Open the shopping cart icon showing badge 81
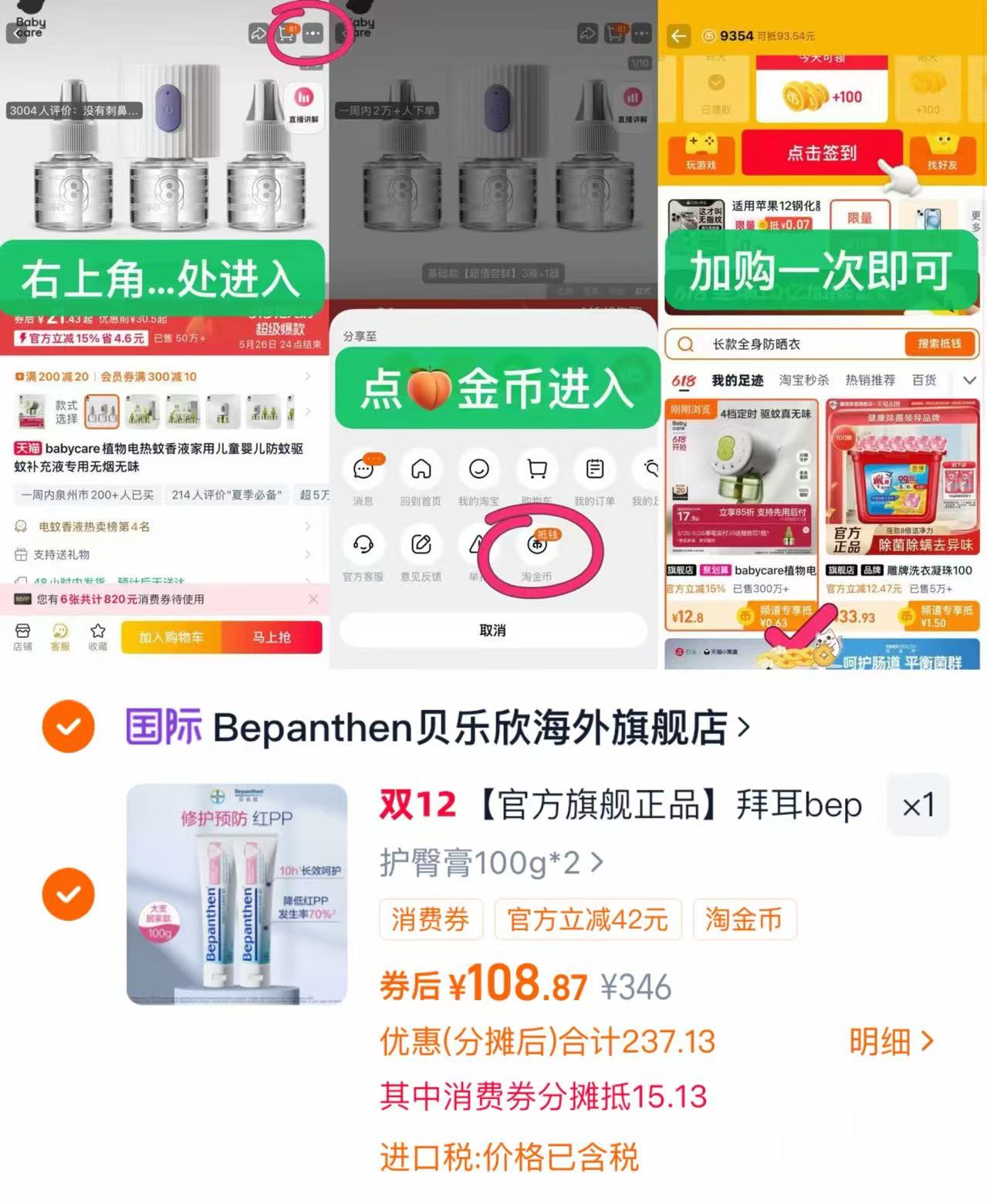The height and width of the screenshot is (1204, 987). [286, 33]
